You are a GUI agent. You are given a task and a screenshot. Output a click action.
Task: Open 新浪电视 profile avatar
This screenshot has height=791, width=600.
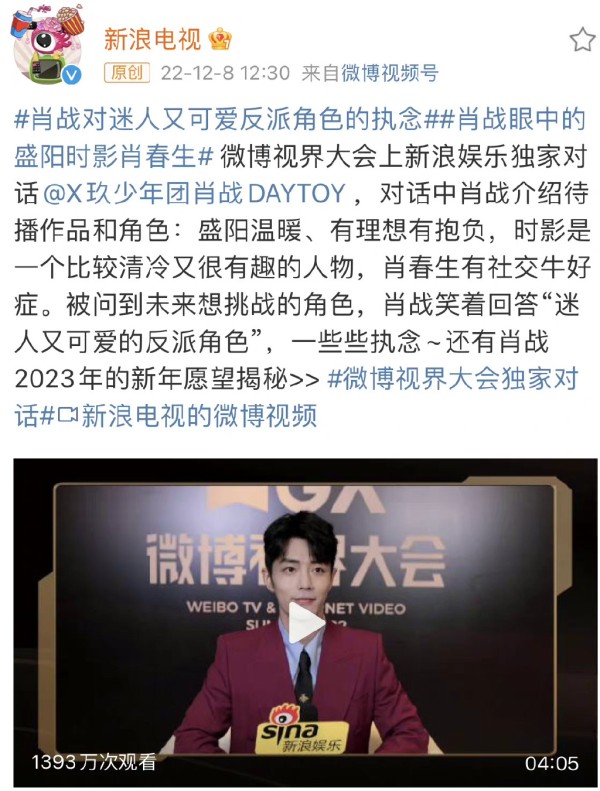coord(48,46)
